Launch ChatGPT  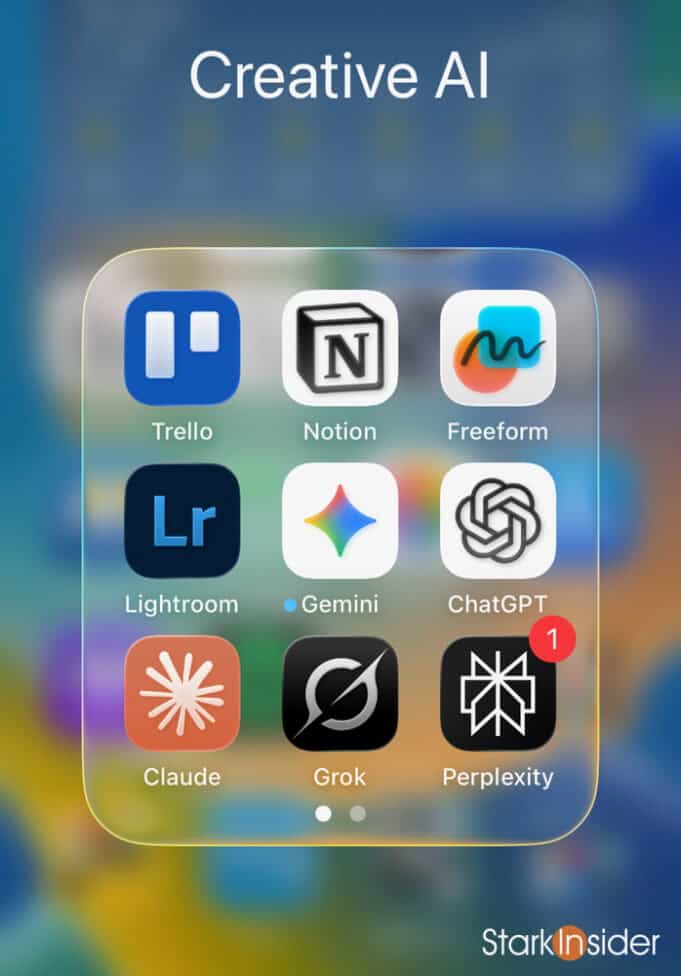point(498,521)
